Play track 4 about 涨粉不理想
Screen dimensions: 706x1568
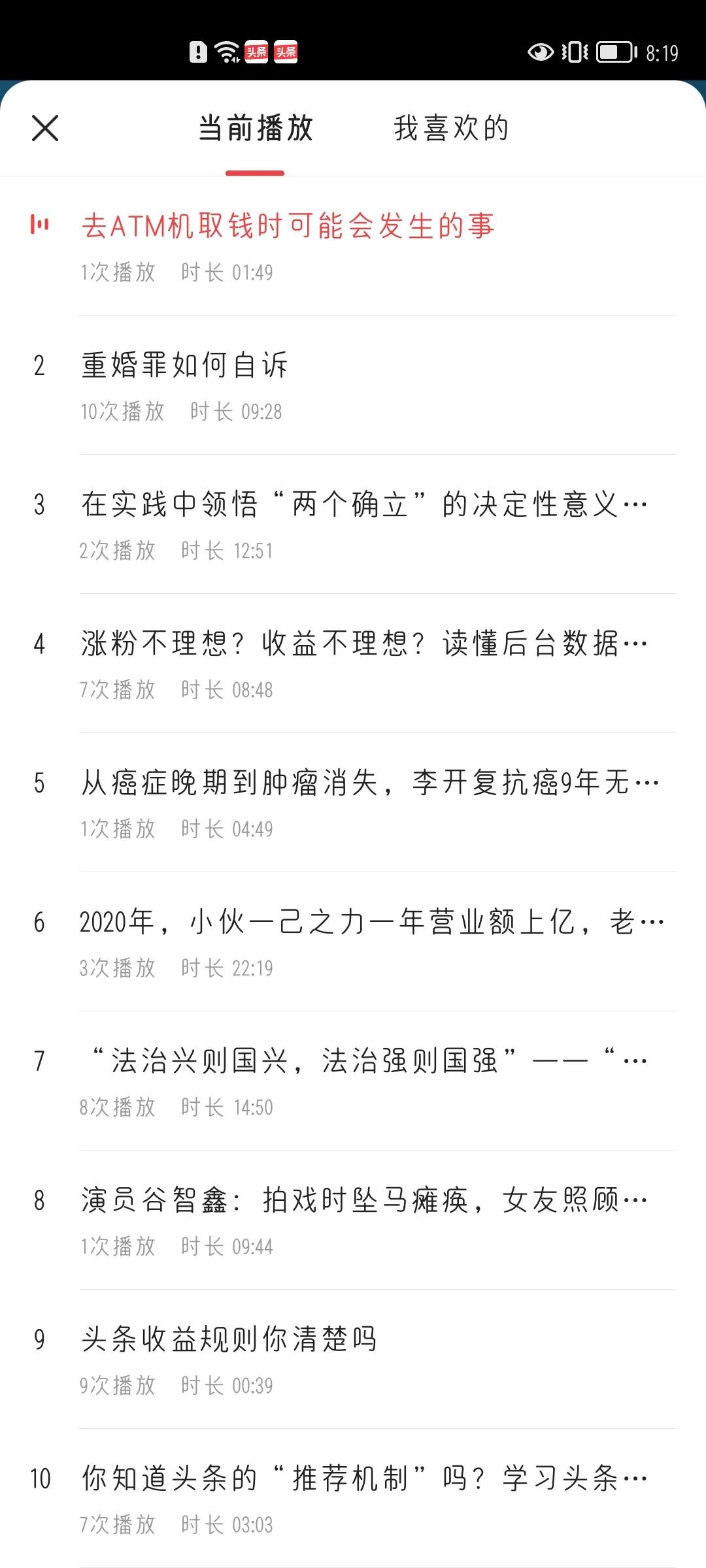pyautogui.click(x=363, y=642)
